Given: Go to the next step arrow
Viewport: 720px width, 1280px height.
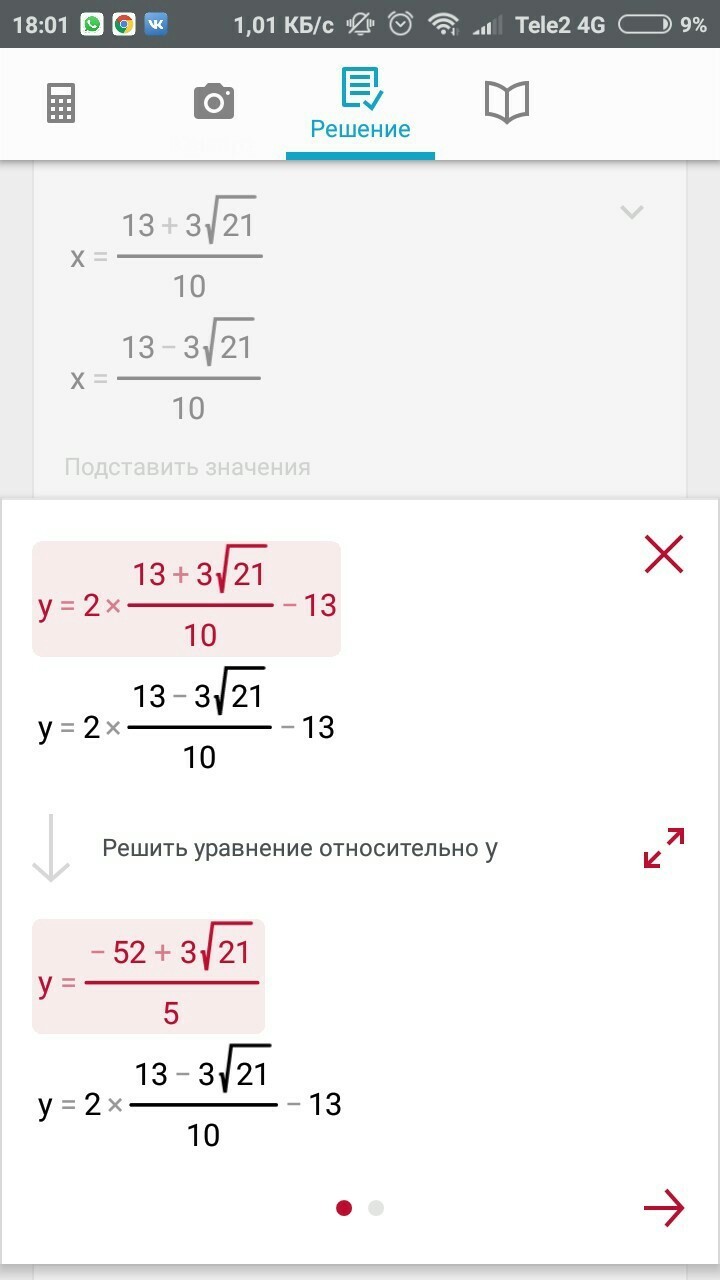Looking at the screenshot, I should 664,1208.
